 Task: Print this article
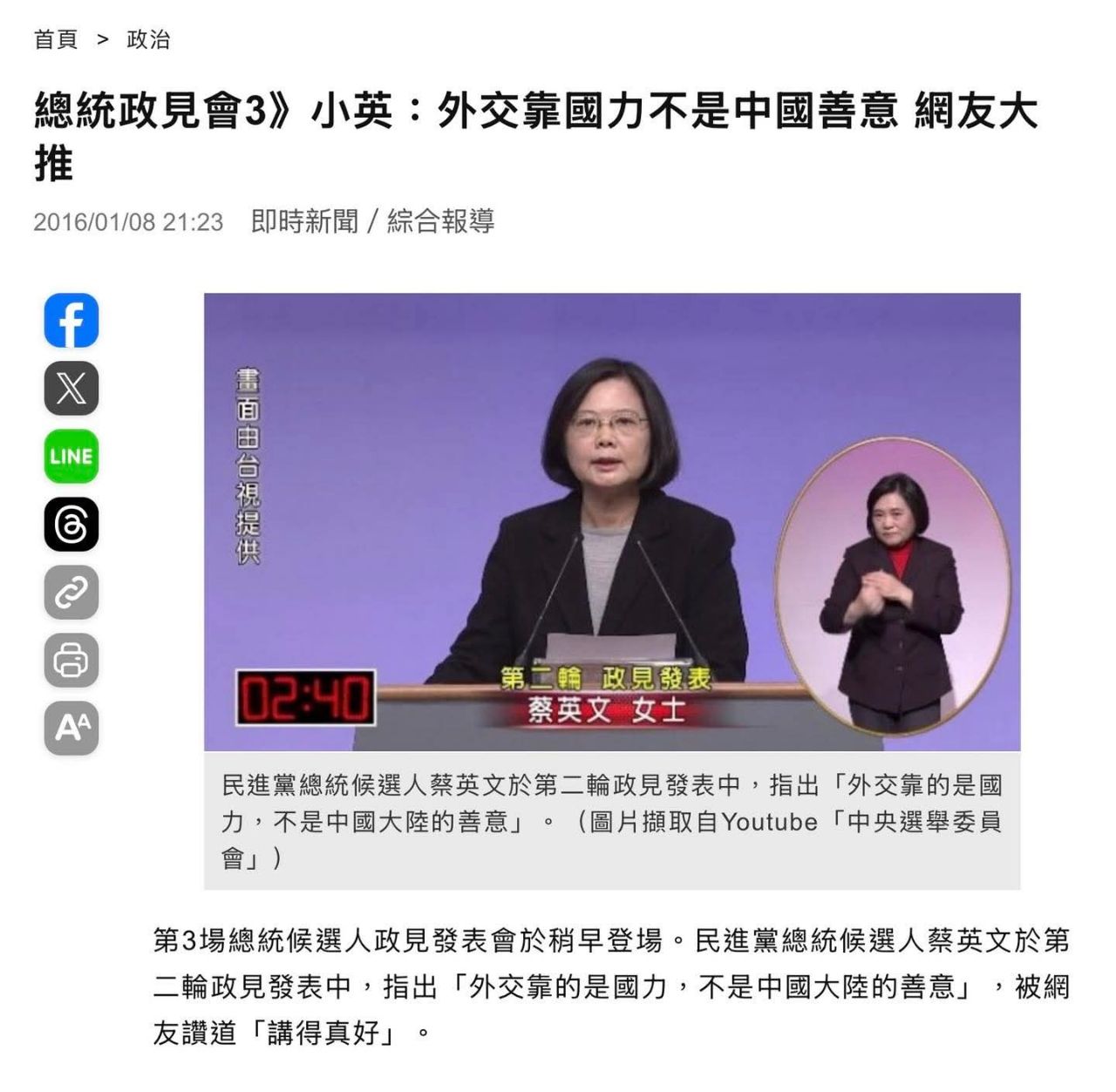point(71,661)
